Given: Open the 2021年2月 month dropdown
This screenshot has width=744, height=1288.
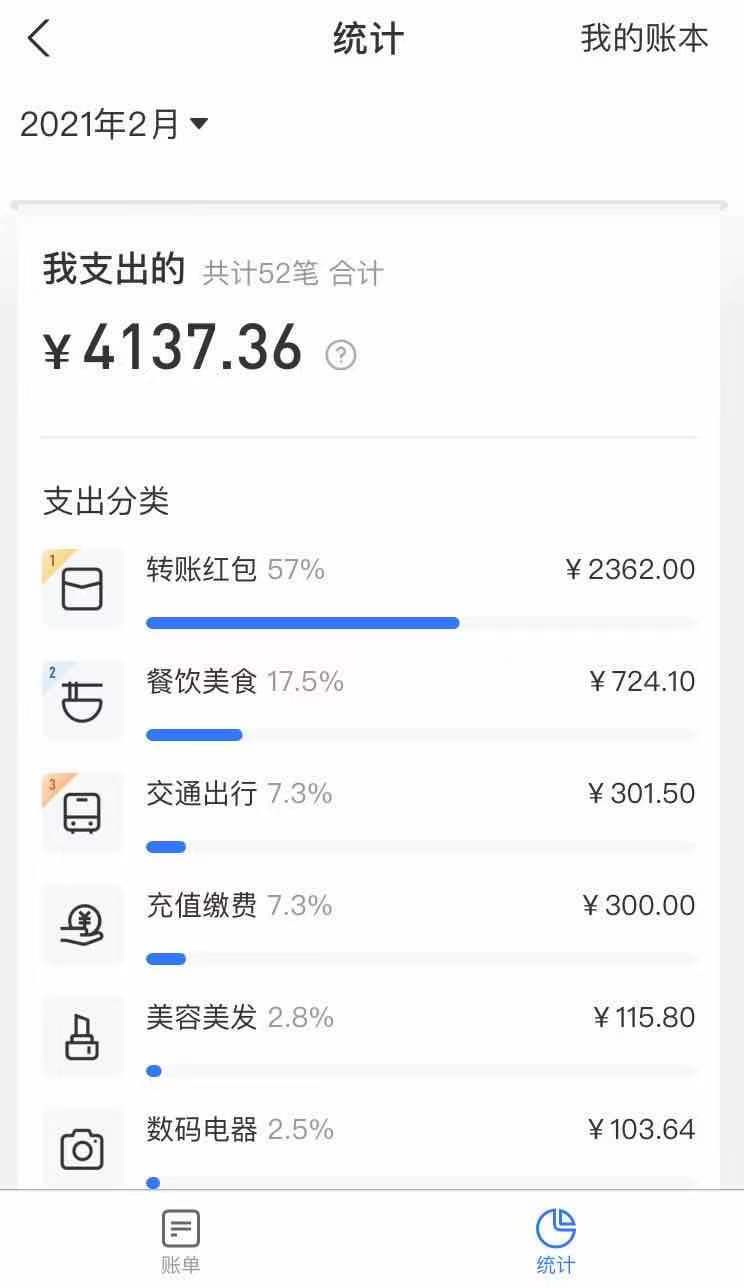Looking at the screenshot, I should point(114,124).
